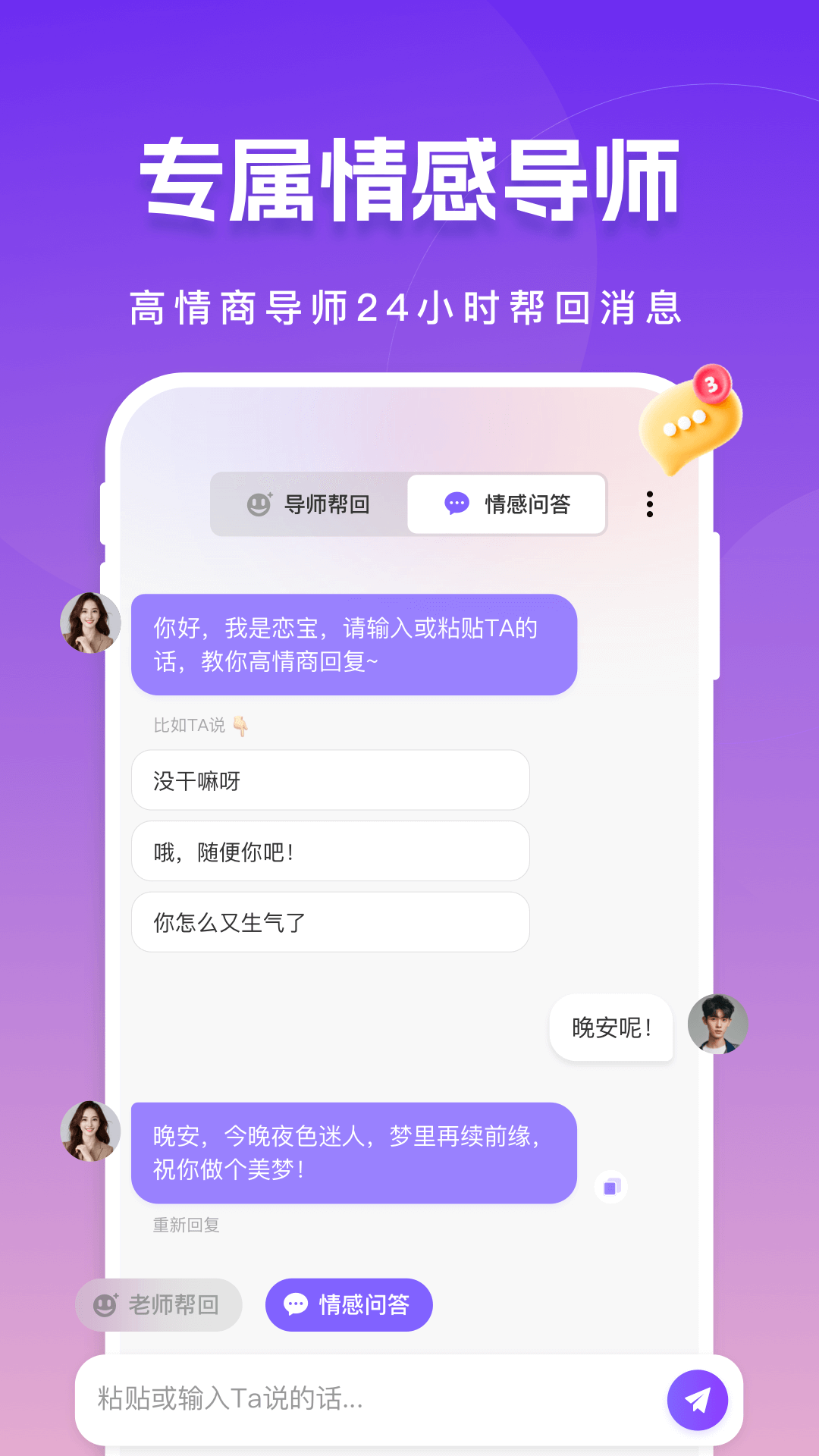Select the 情感问答 tab at the top

pyautogui.click(x=507, y=504)
